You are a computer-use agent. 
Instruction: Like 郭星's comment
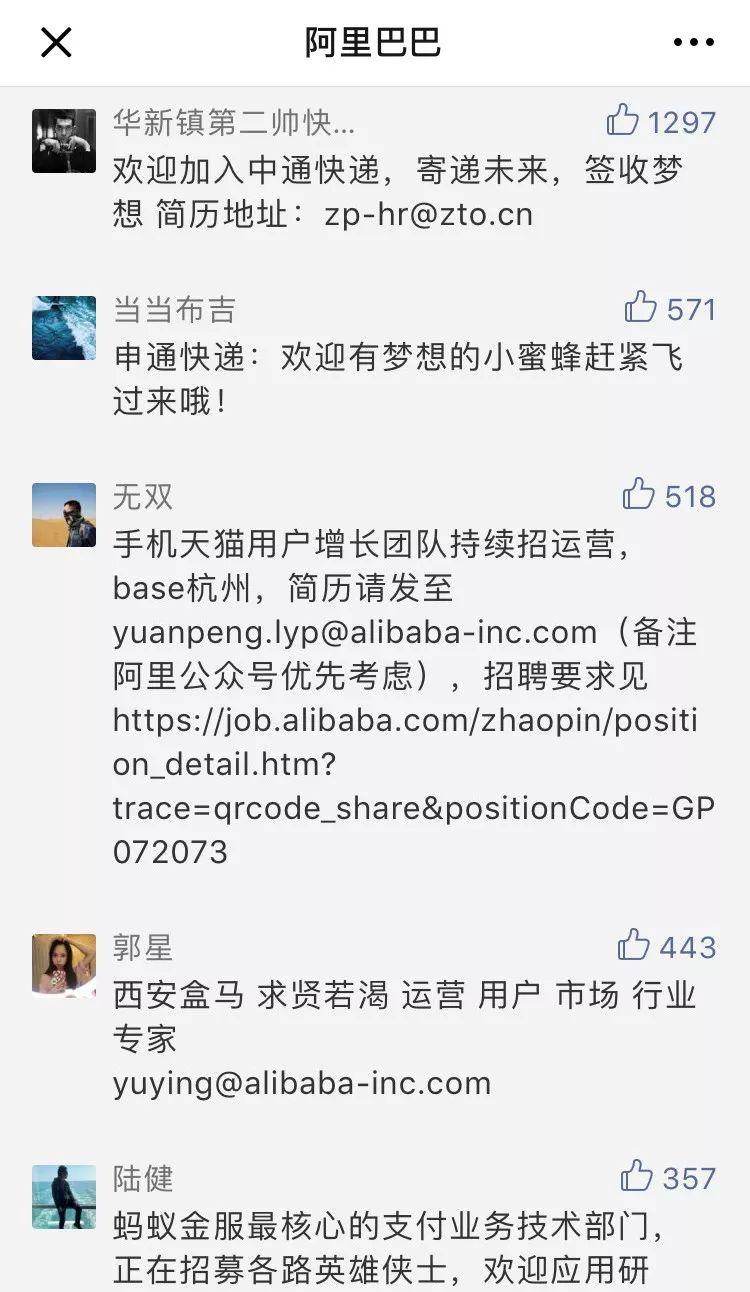tap(634, 945)
